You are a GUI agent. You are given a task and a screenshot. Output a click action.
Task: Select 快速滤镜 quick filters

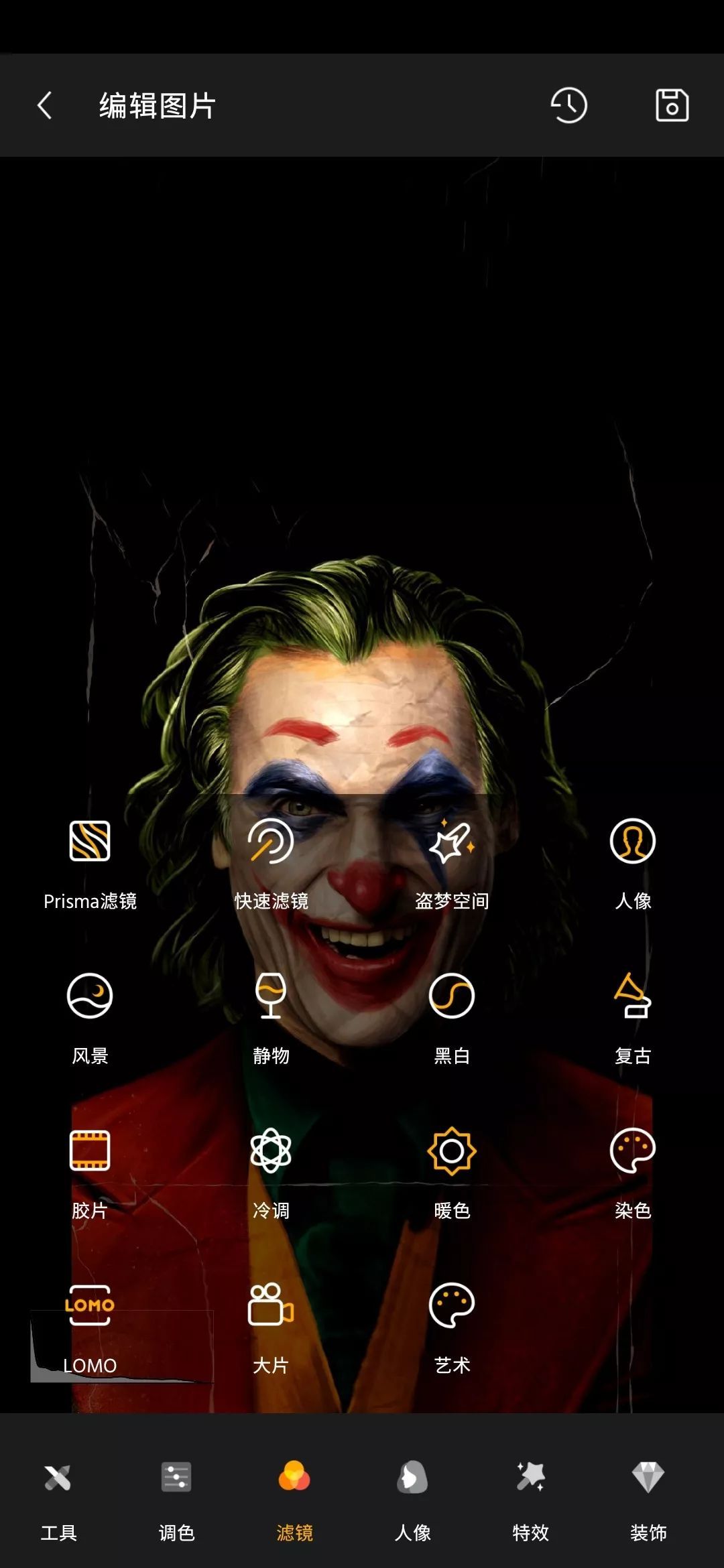271,862
